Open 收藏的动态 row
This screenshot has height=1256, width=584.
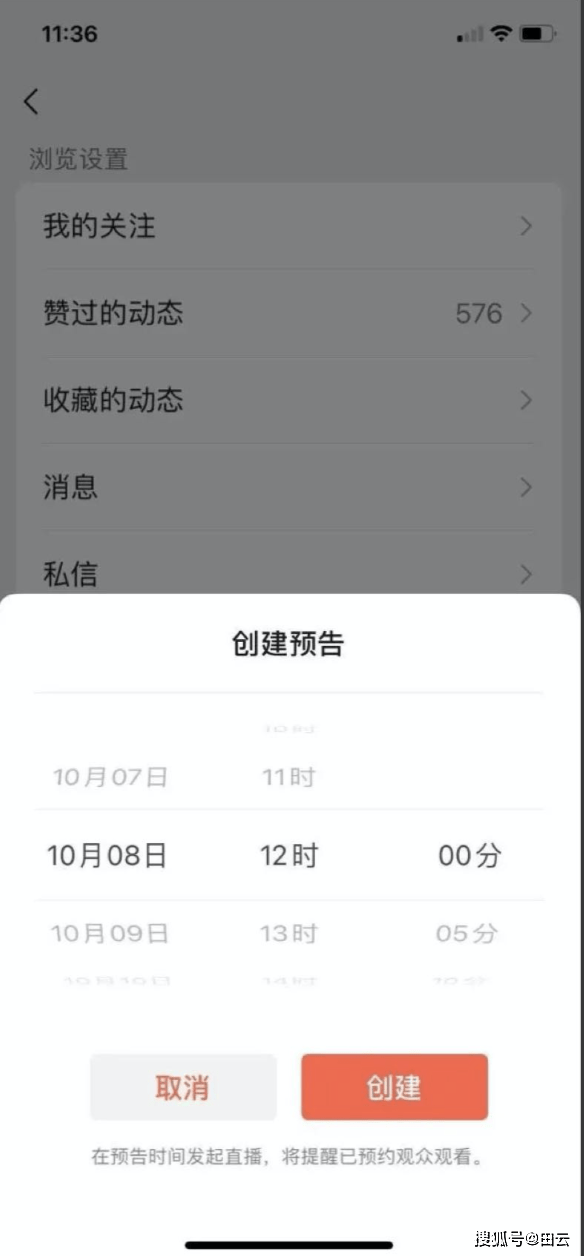(x=289, y=400)
